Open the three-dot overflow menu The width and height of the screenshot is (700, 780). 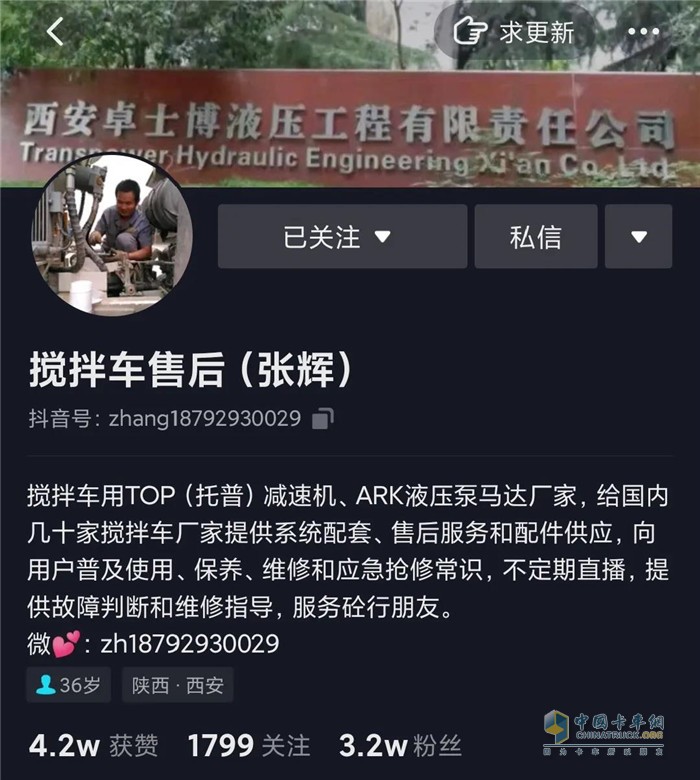pos(643,32)
